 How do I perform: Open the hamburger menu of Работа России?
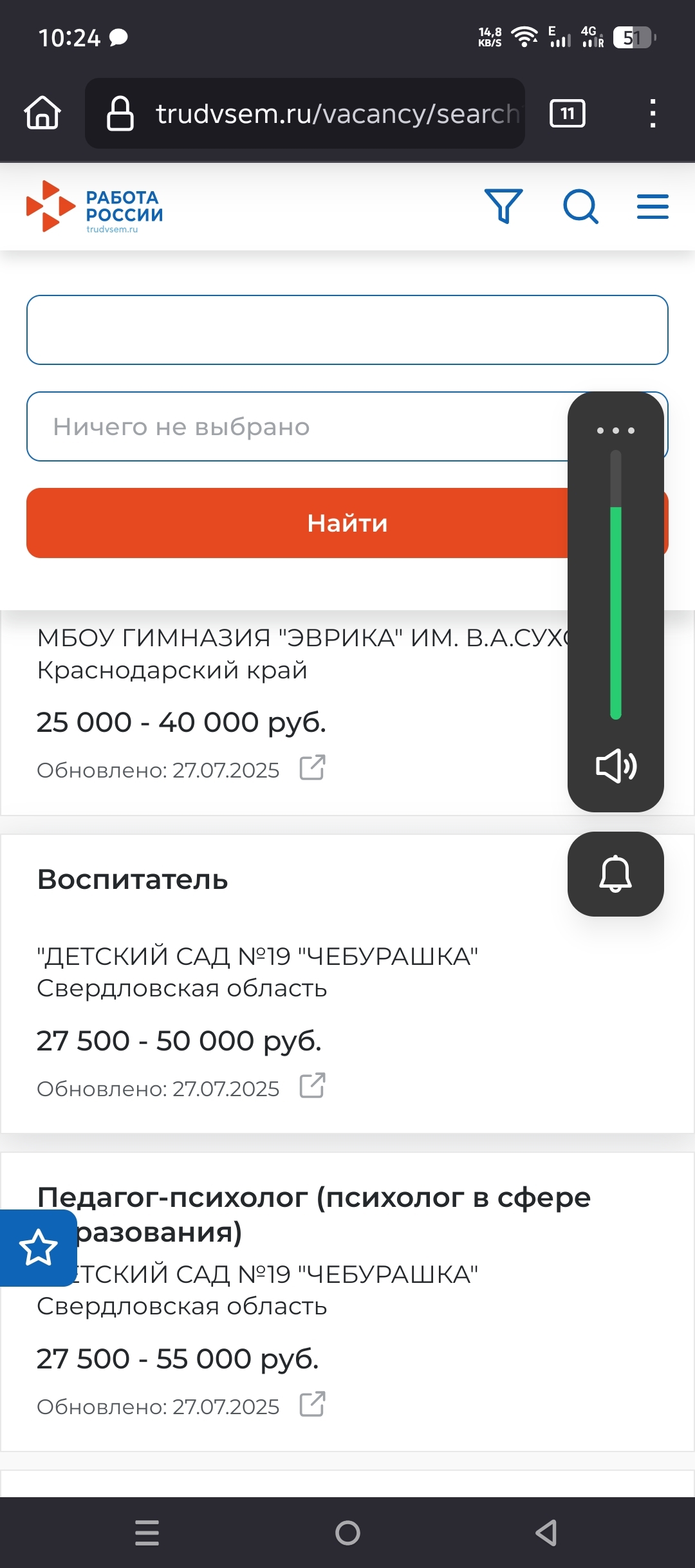point(653,207)
